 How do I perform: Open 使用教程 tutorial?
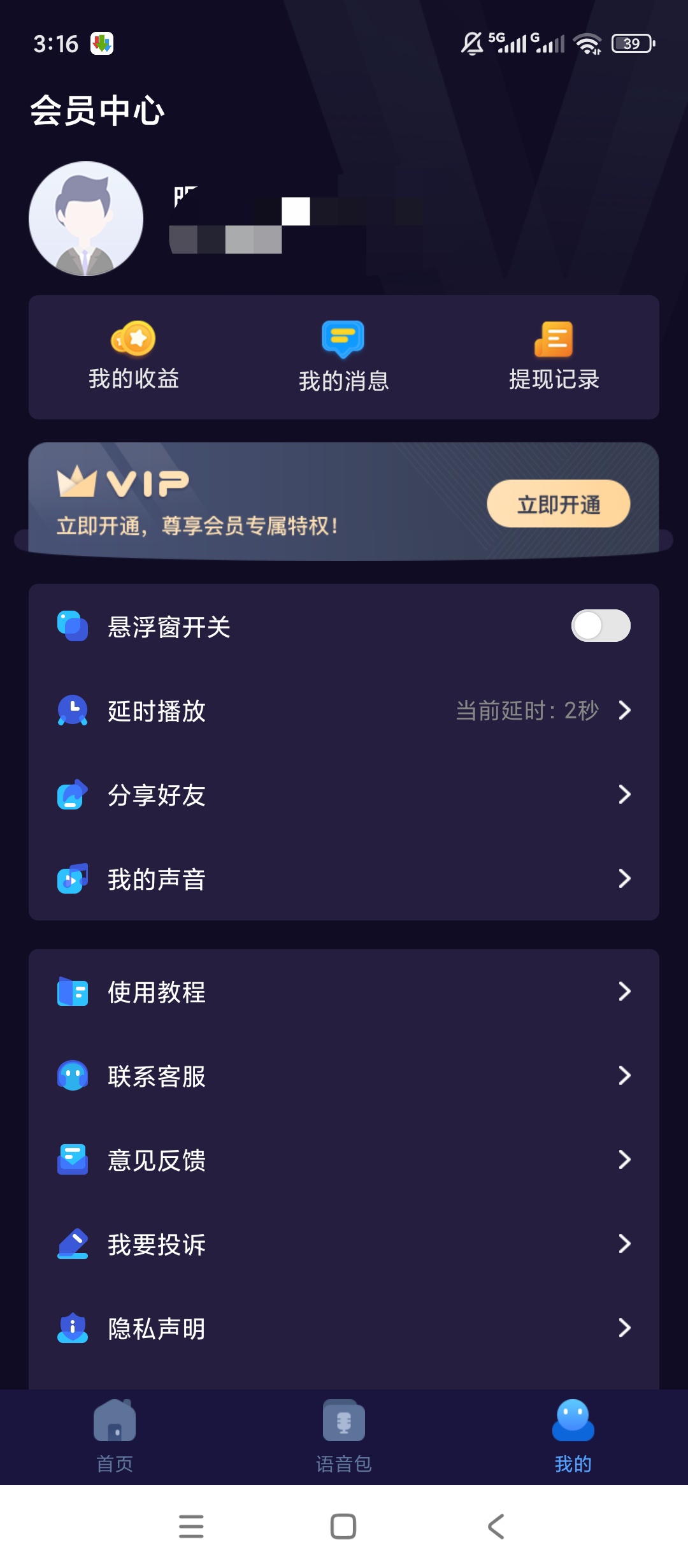pyautogui.click(x=344, y=991)
